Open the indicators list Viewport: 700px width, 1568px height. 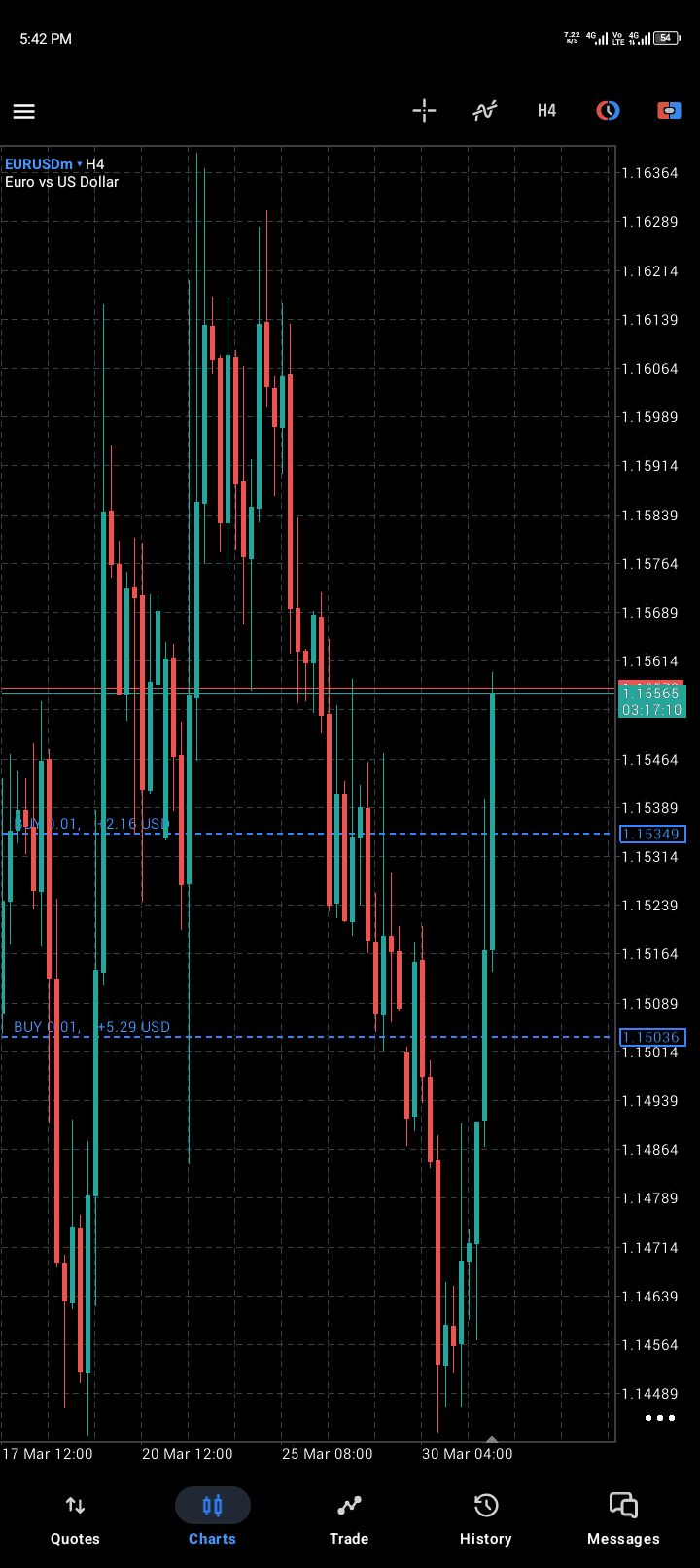(x=485, y=110)
